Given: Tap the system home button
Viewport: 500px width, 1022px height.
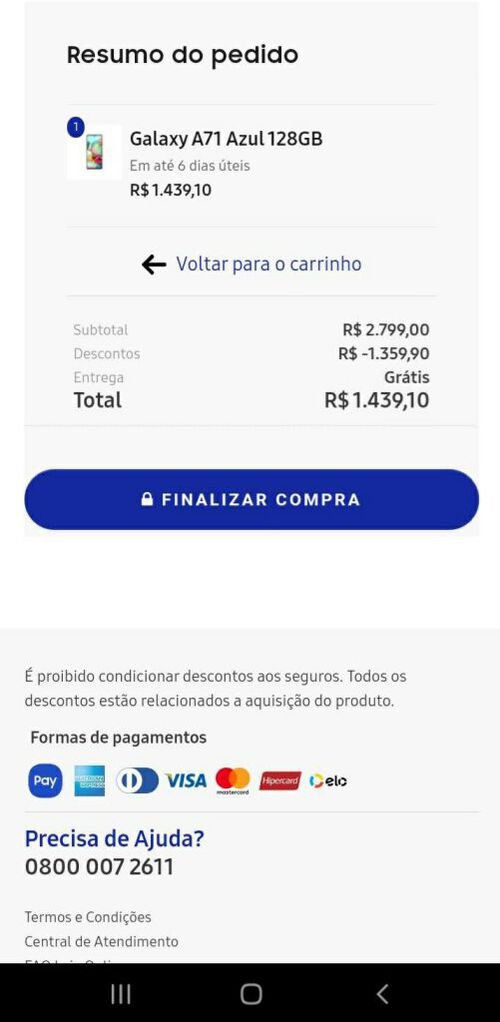Looking at the screenshot, I should (251, 994).
